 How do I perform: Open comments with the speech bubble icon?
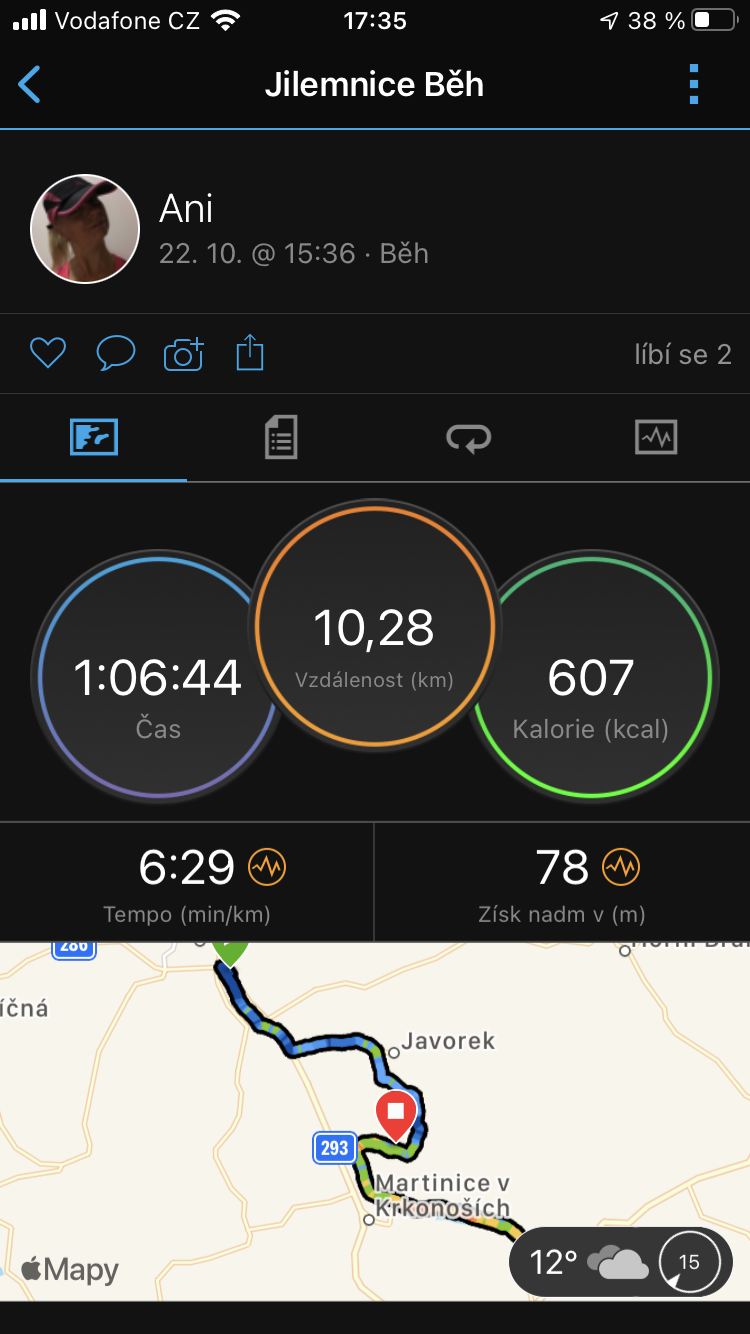click(x=115, y=353)
